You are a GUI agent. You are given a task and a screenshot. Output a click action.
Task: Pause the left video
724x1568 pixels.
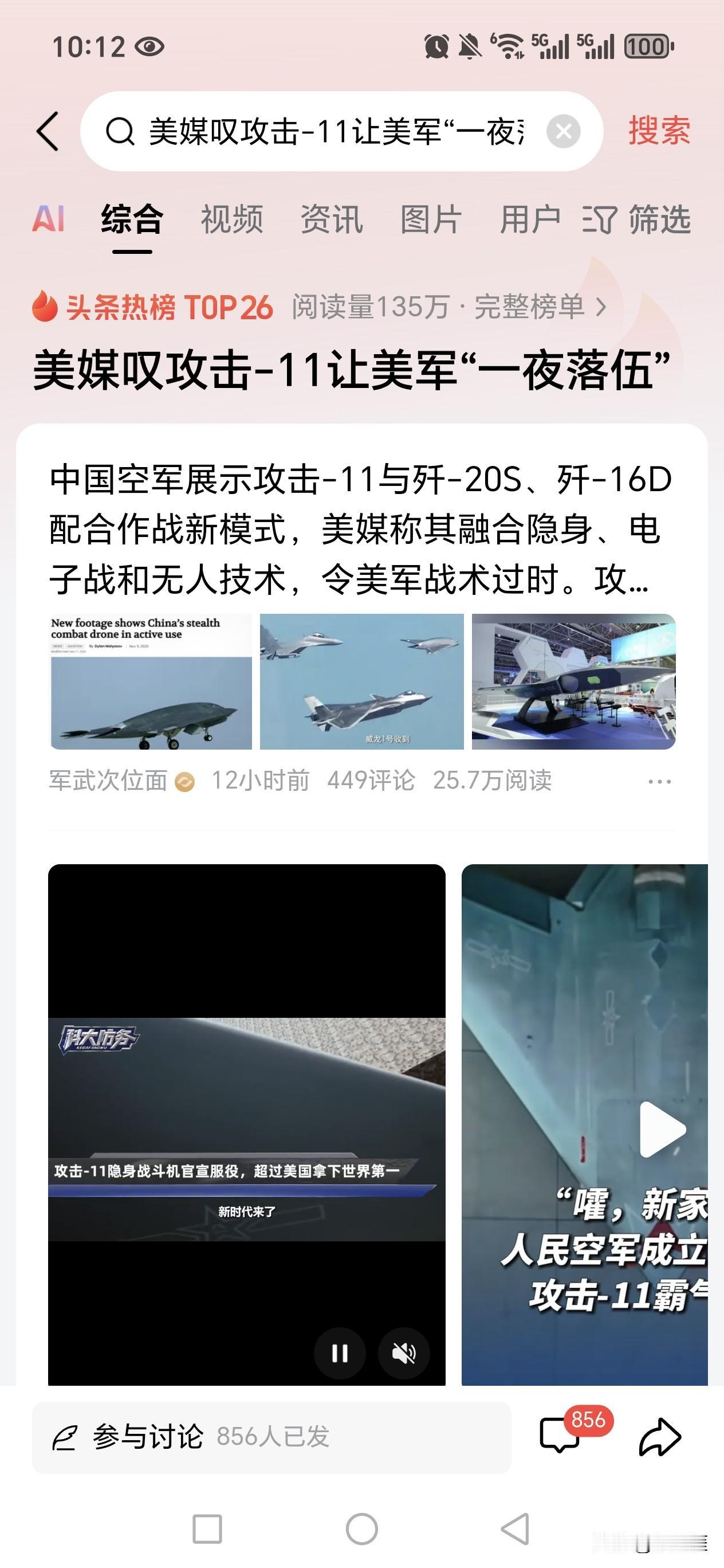tap(341, 1354)
